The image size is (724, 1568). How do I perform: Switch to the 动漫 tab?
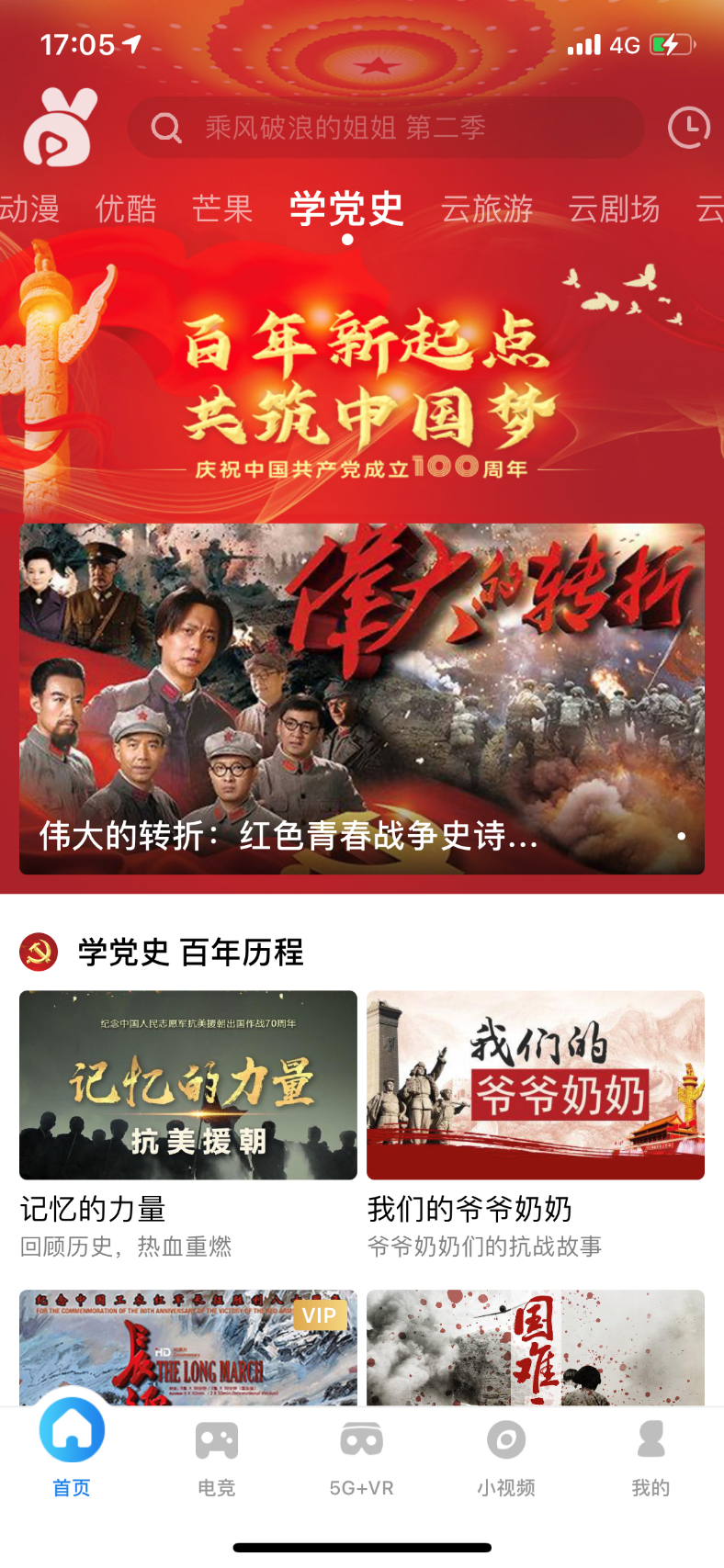(28, 209)
